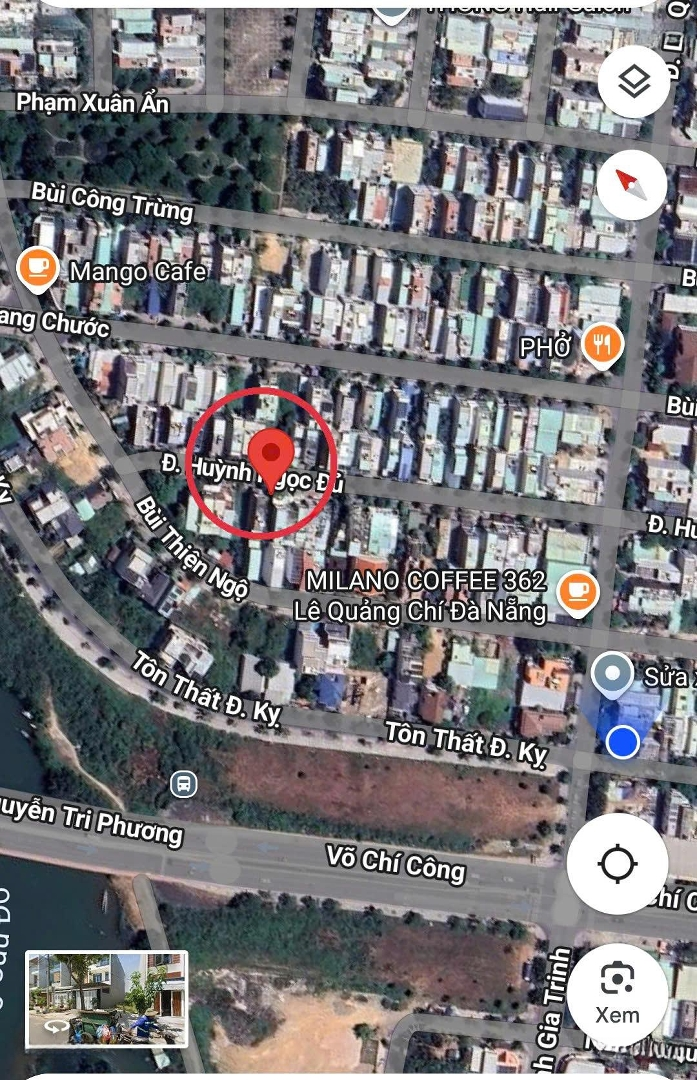Image resolution: width=697 pixels, height=1080 pixels.
Task: Open the Sửa X place marker
Action: pyautogui.click(x=611, y=676)
